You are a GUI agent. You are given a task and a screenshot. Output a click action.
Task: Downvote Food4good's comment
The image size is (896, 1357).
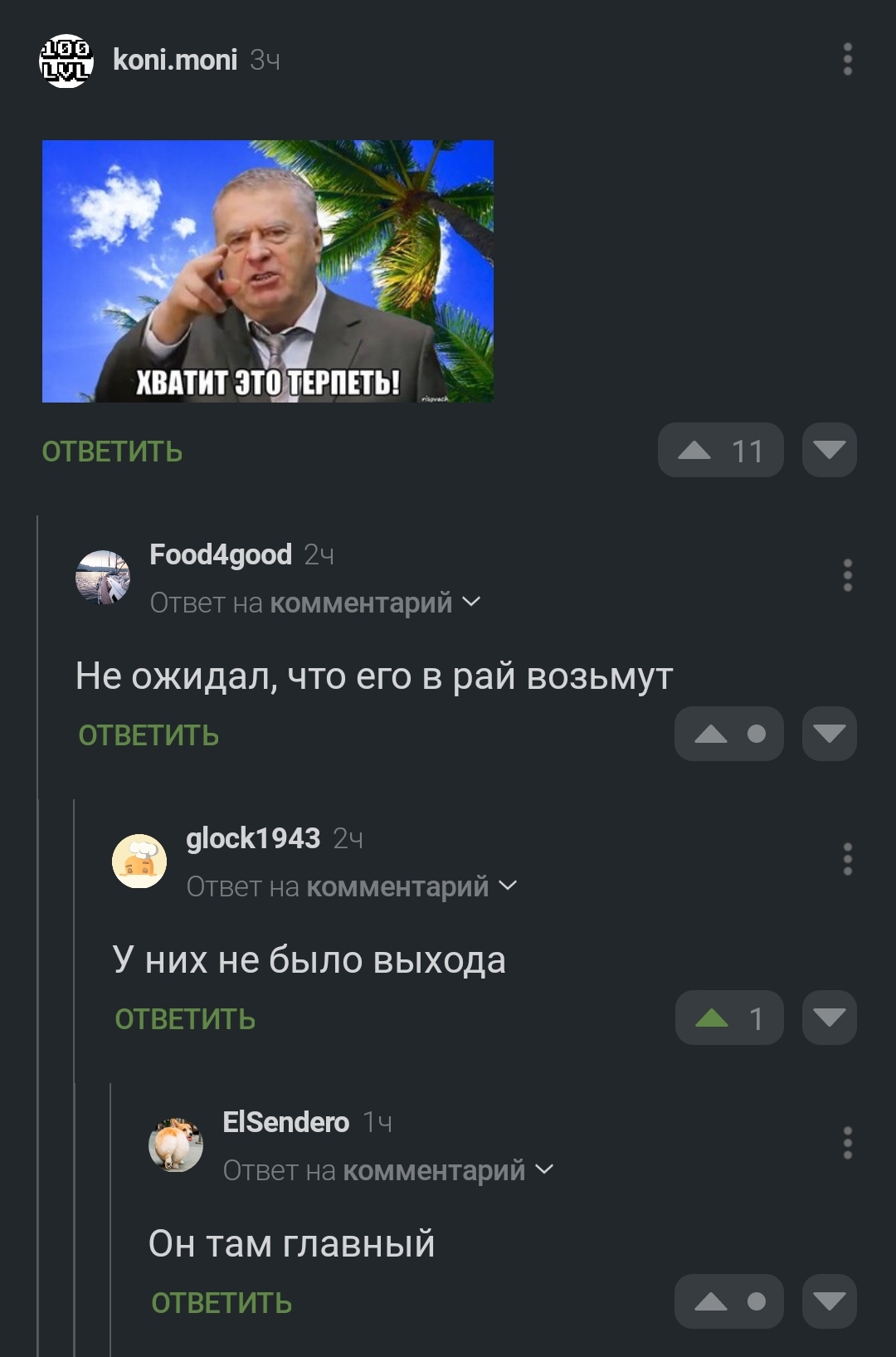pyautogui.click(x=829, y=735)
